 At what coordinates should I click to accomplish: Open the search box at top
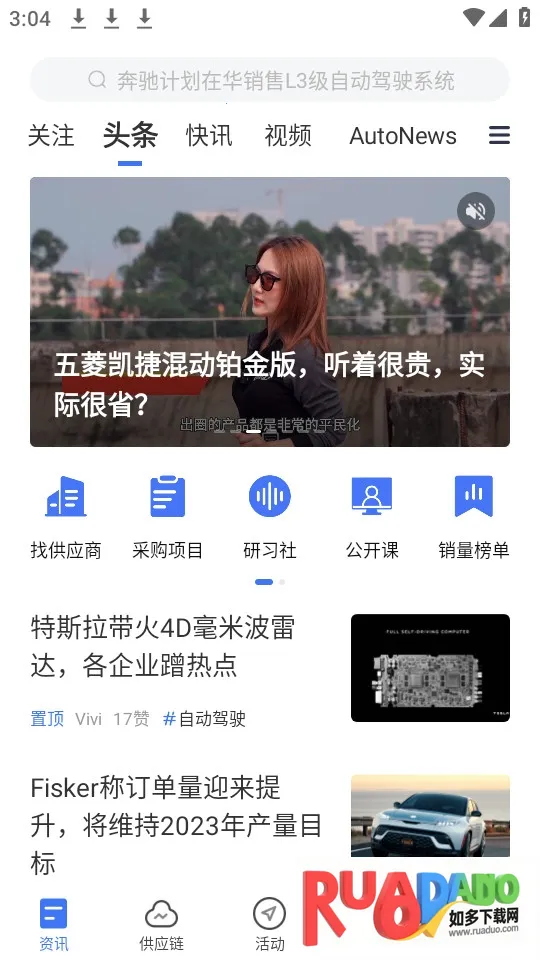(269, 80)
